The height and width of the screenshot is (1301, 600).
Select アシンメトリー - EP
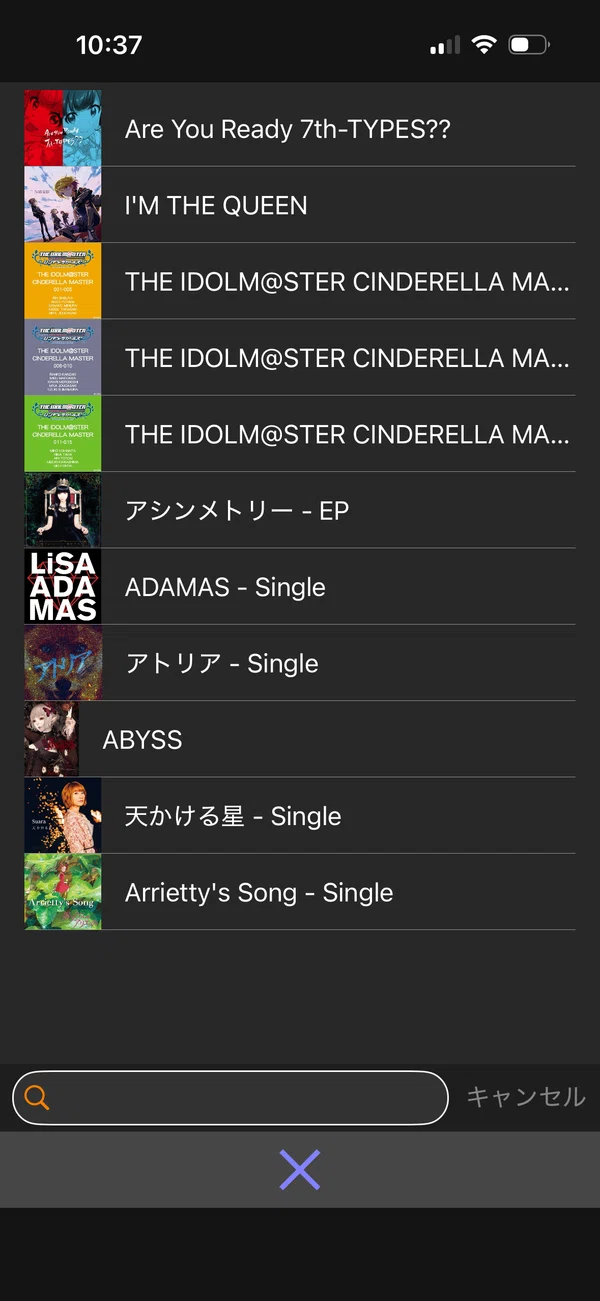tap(300, 510)
